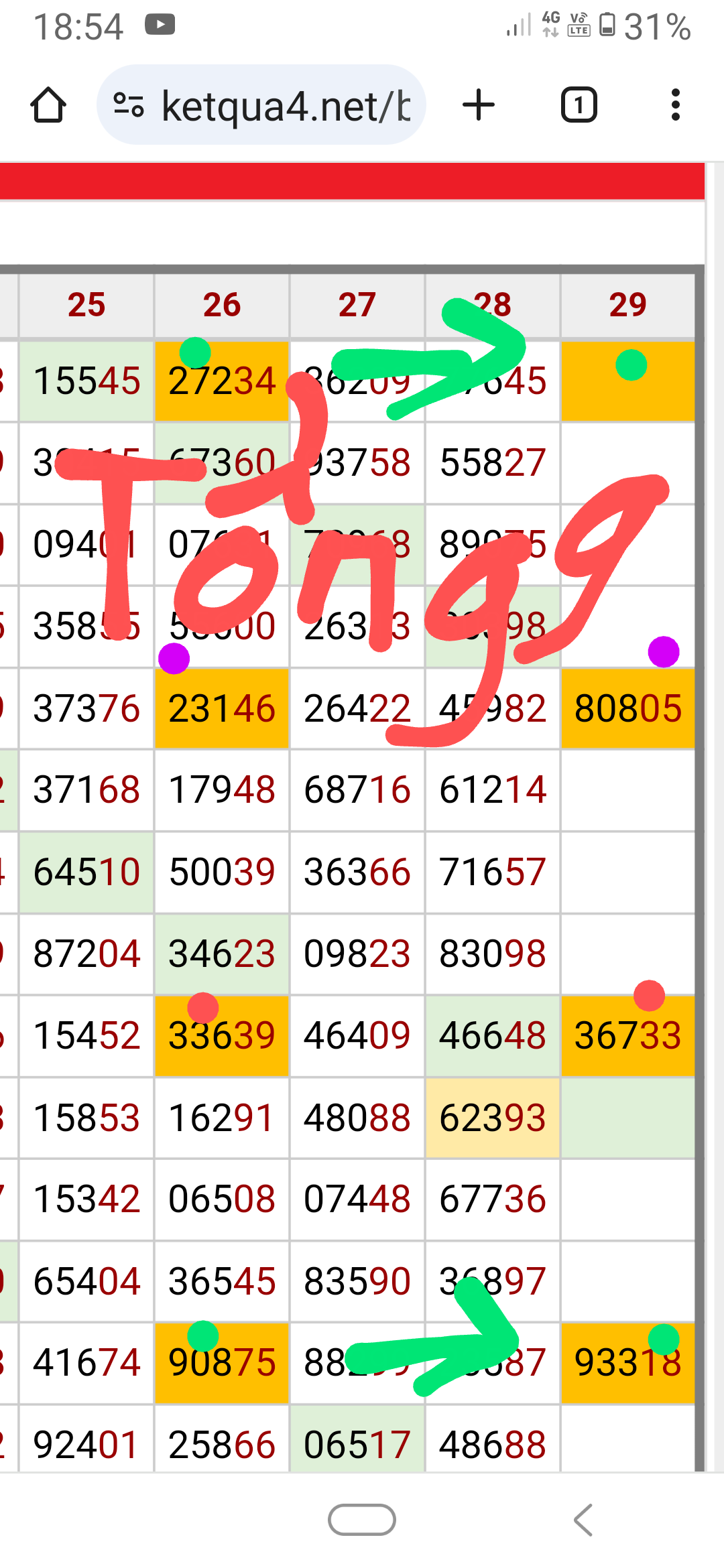The width and height of the screenshot is (724, 1568).
Task: Go to the browser home page
Action: click(x=48, y=105)
